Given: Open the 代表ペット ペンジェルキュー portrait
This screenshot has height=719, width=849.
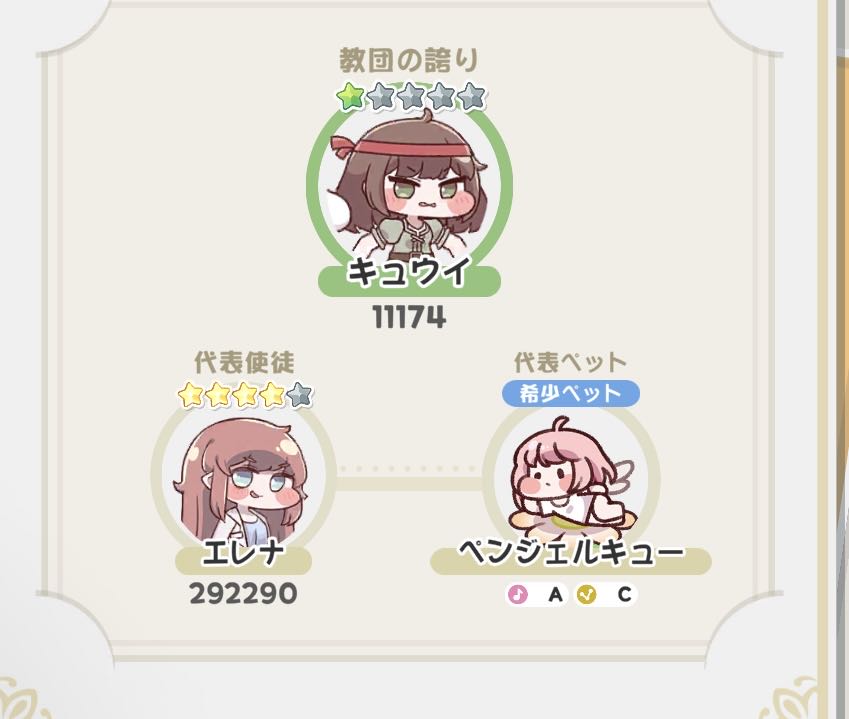Looking at the screenshot, I should pyautogui.click(x=571, y=475).
